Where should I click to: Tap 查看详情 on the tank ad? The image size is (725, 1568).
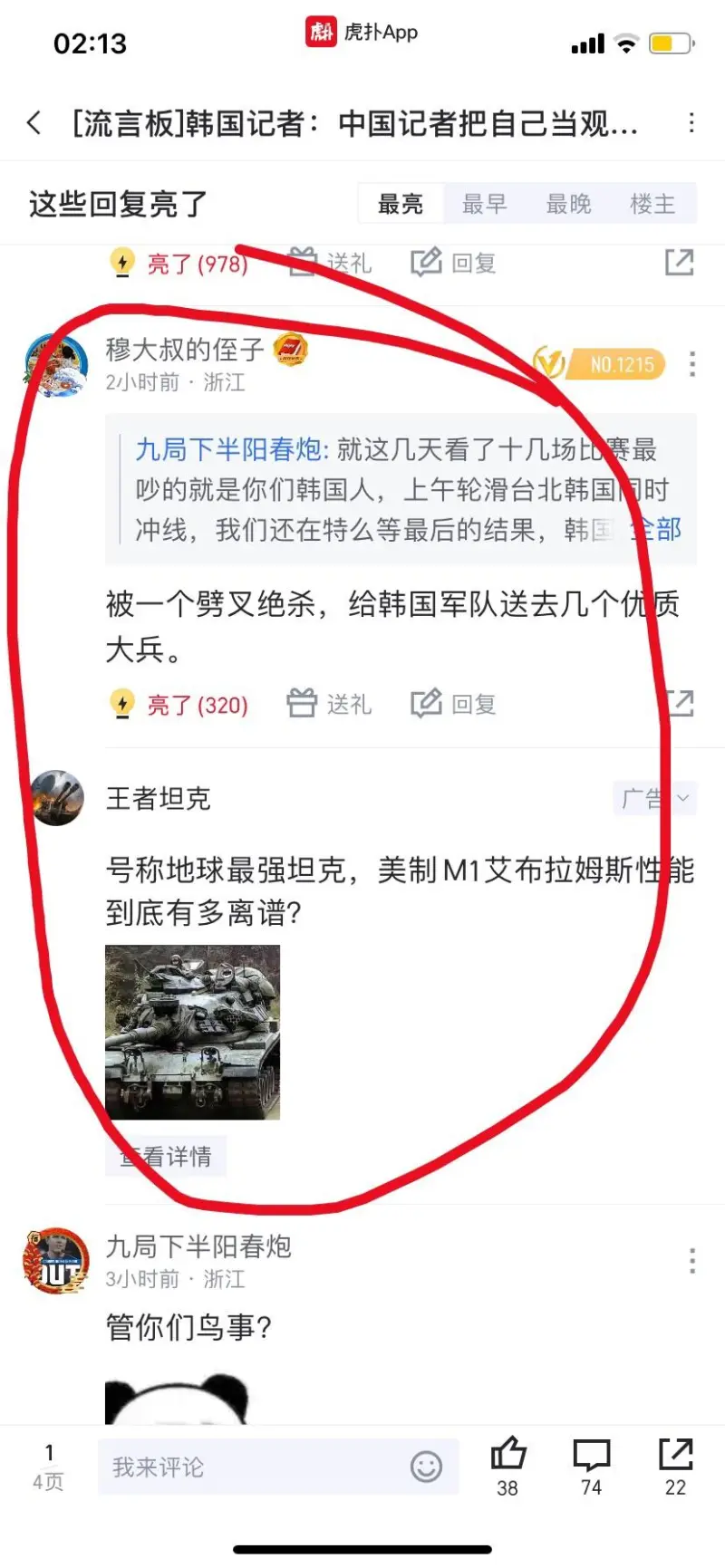tap(166, 1156)
